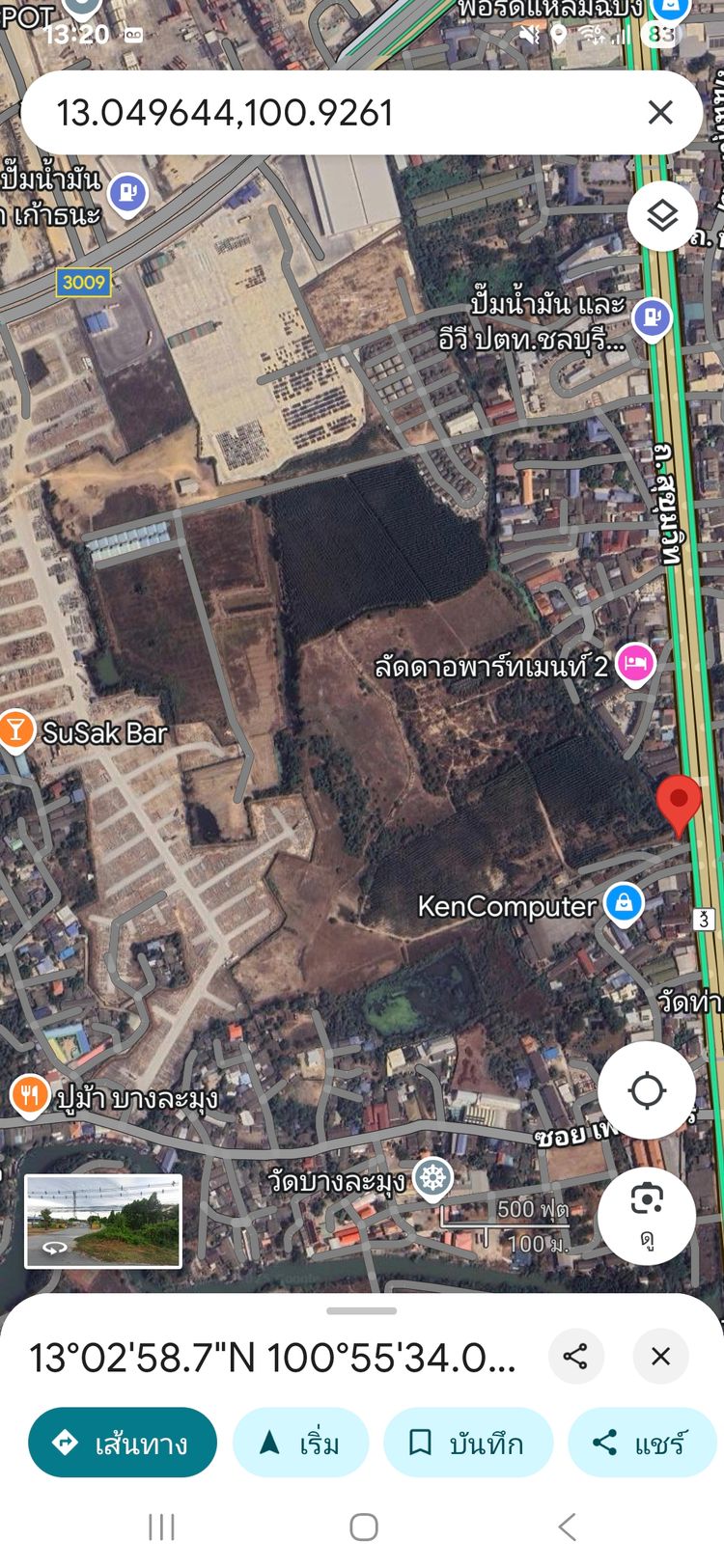Image resolution: width=724 pixels, height=1568 pixels.
Task: Clear the coordinates search text
Action: click(660, 113)
